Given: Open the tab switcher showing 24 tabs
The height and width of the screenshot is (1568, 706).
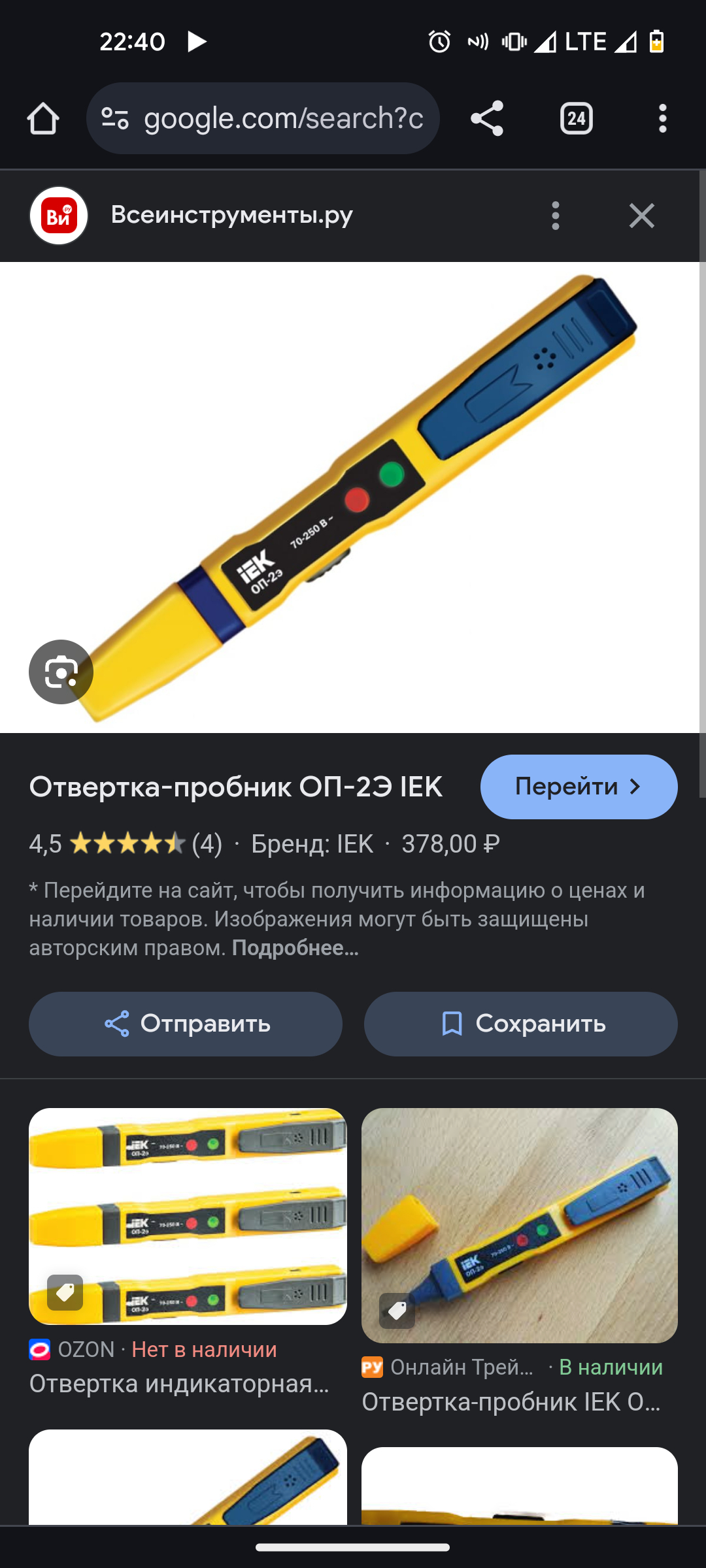Looking at the screenshot, I should tap(576, 119).
